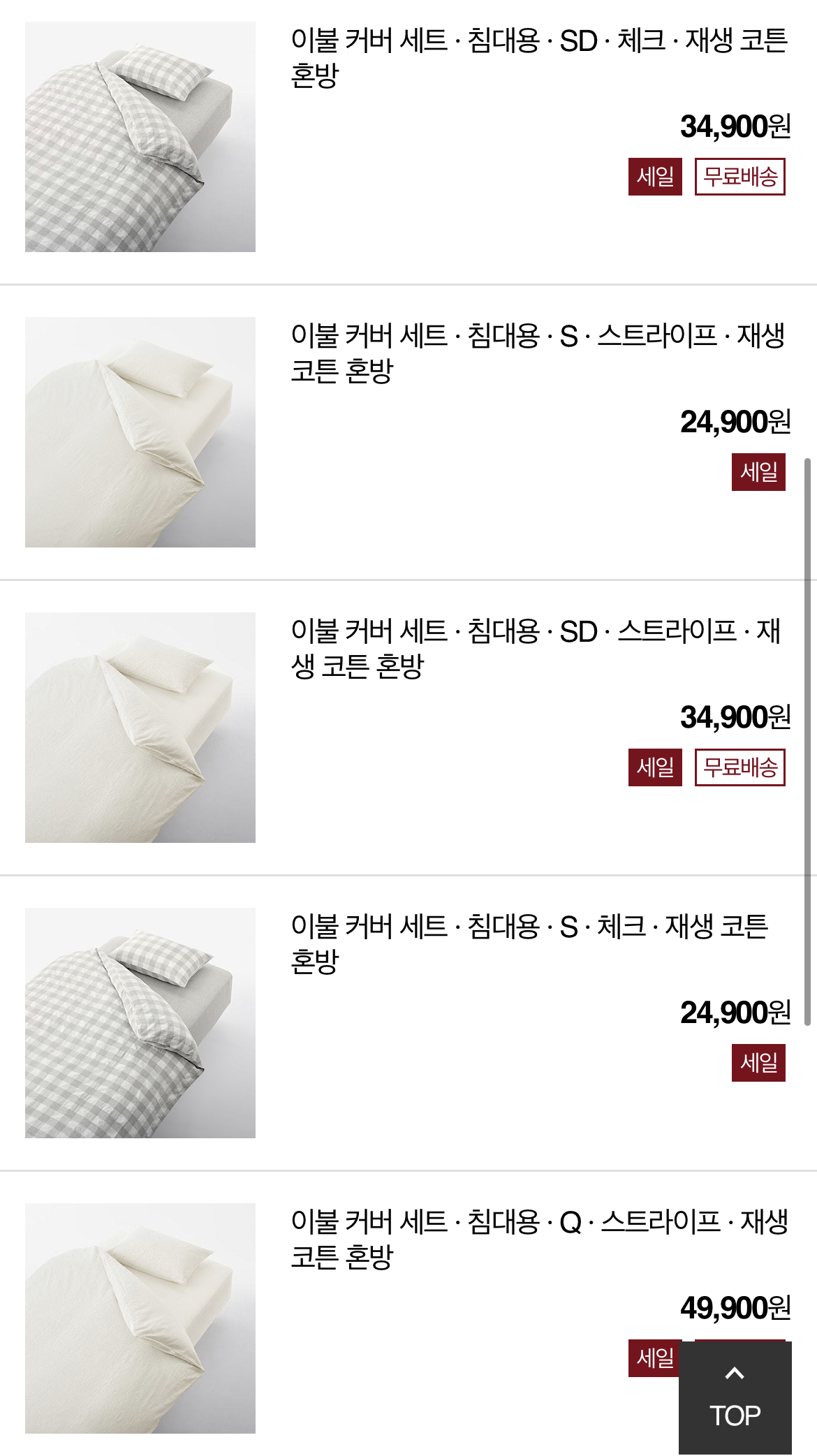
Task: View the SD 스트라이프 duvet cover set
Action: [x=536, y=648]
